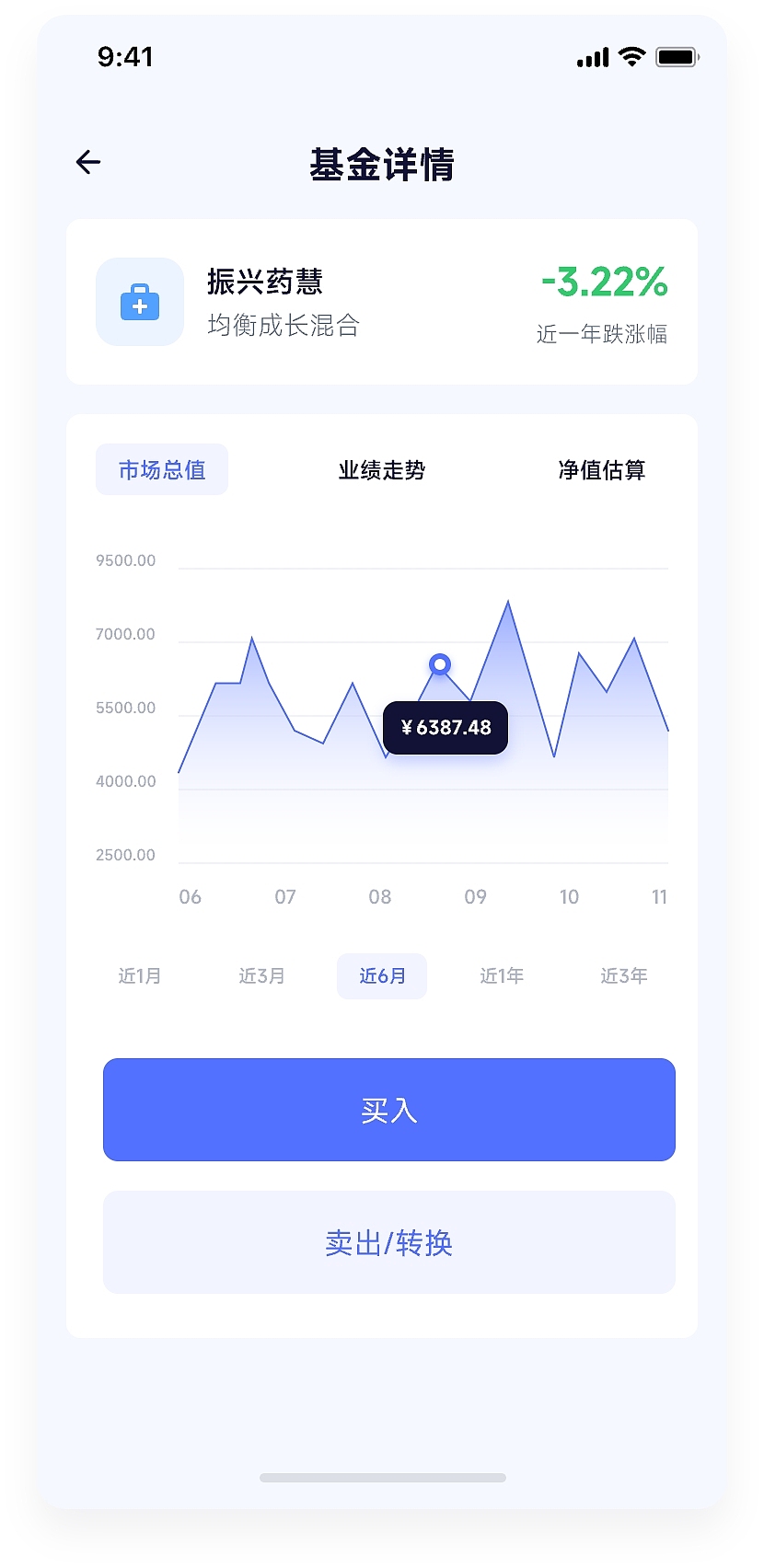Open the 振兴药慧 fund card
Viewport: 764px width, 1568px height.
tap(382, 302)
